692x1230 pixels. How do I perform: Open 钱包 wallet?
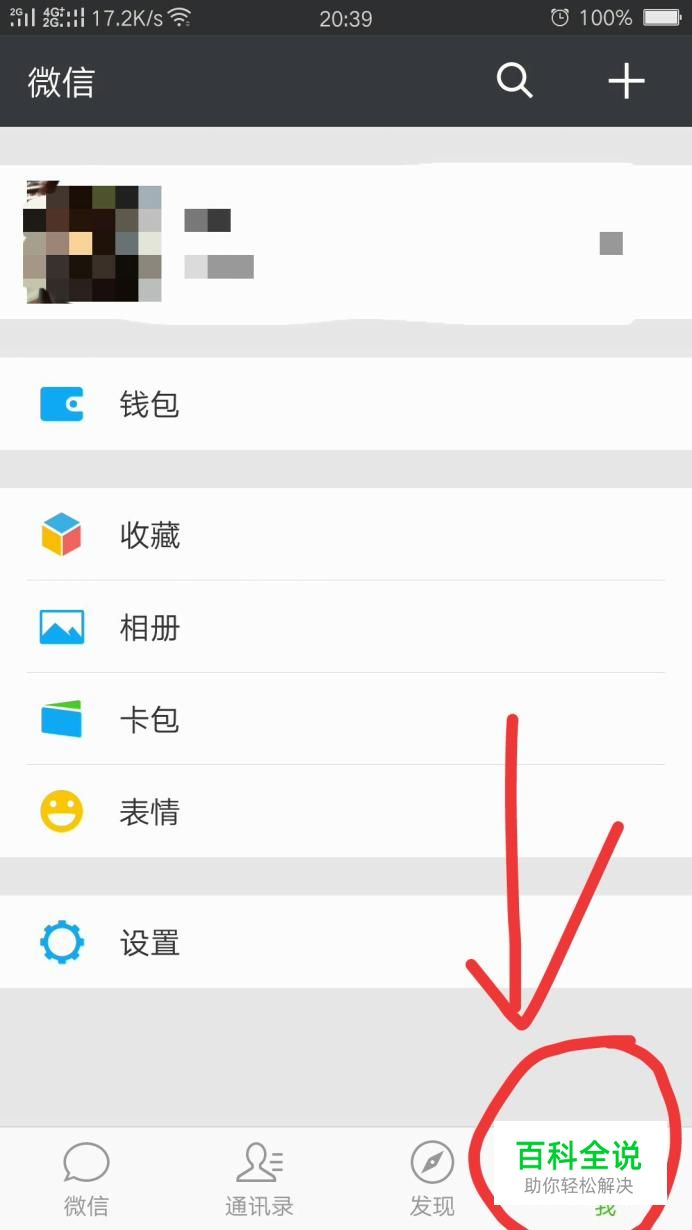tap(345, 404)
